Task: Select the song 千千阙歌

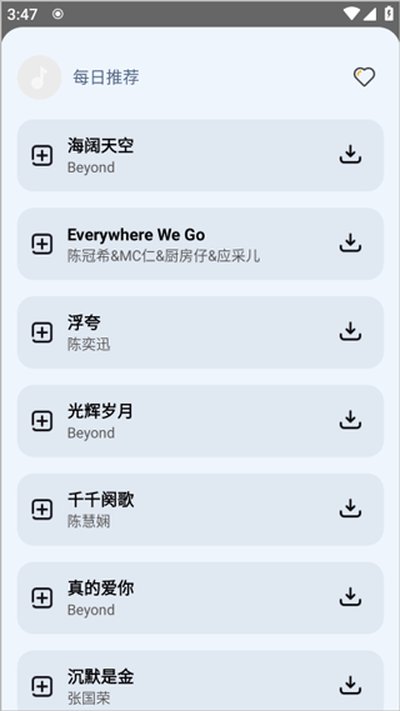Action: point(200,509)
